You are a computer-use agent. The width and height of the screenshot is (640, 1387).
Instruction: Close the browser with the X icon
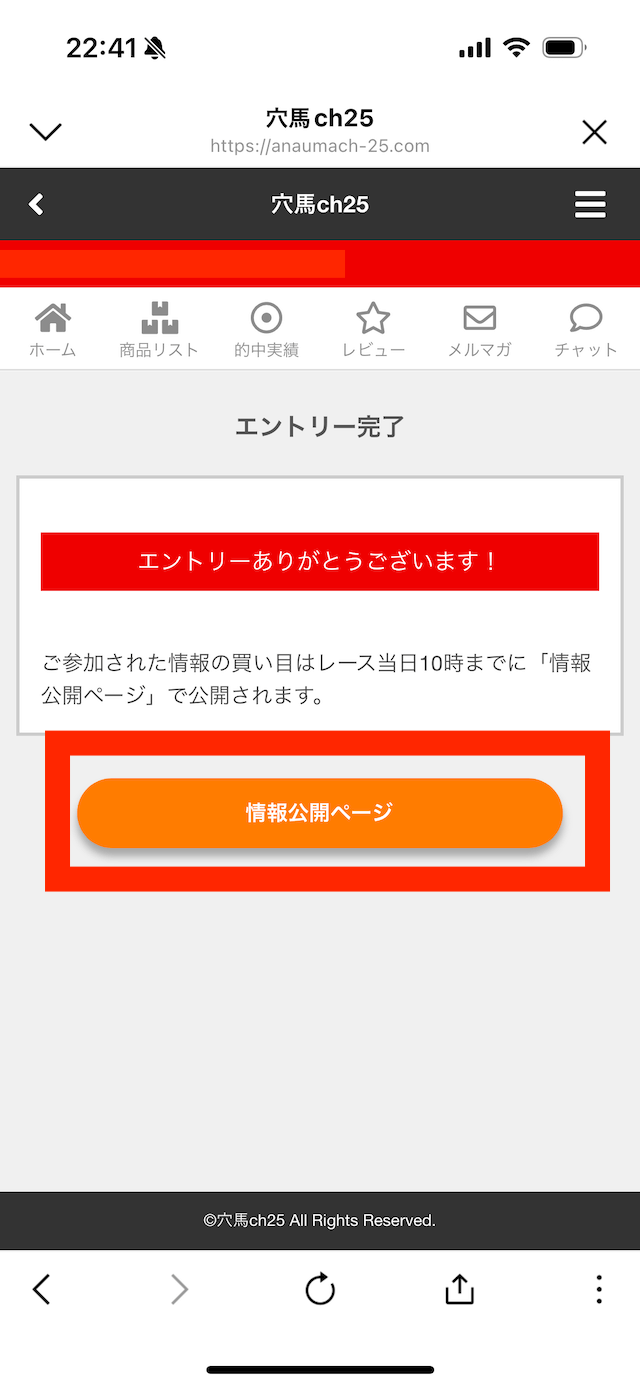click(594, 132)
